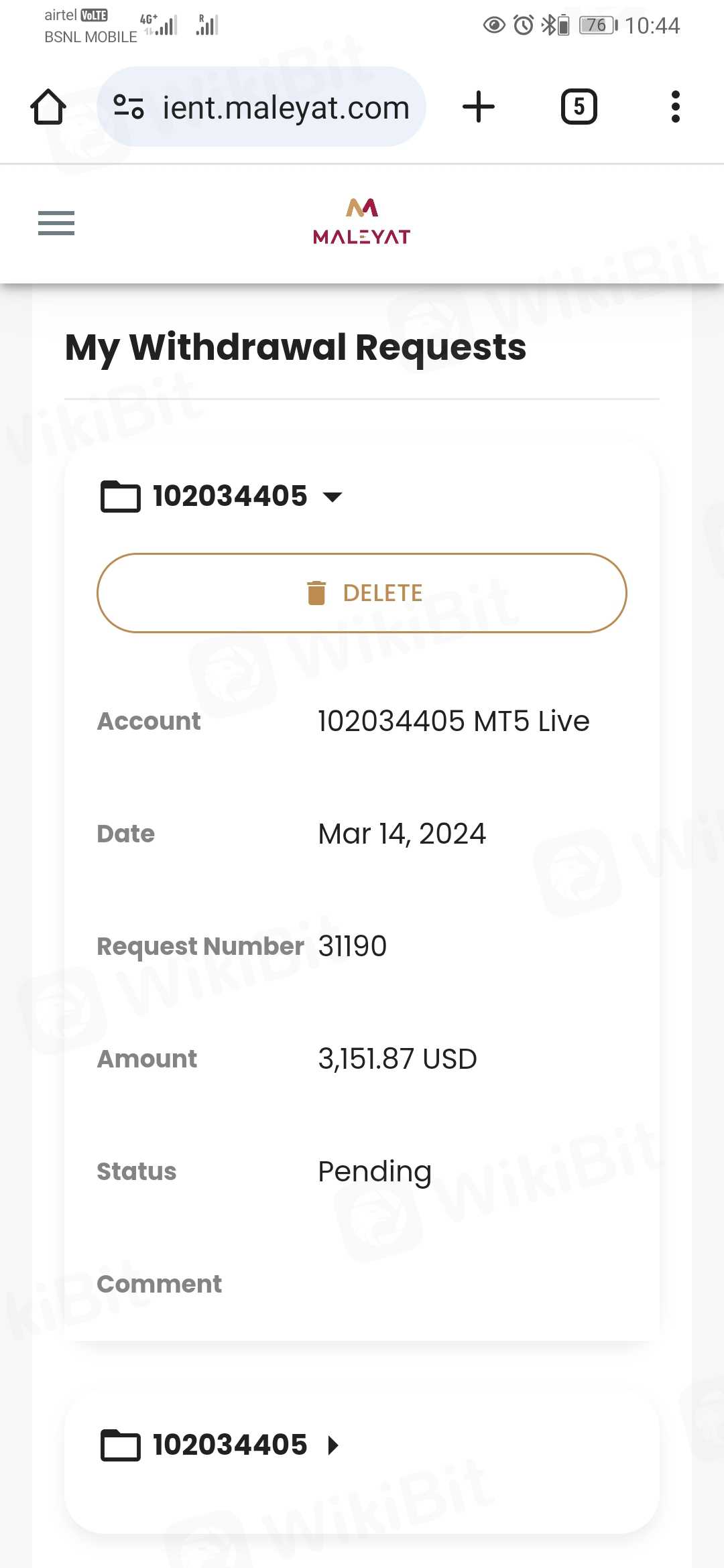
Task: Show the open tabs switcher
Action: pos(579,107)
